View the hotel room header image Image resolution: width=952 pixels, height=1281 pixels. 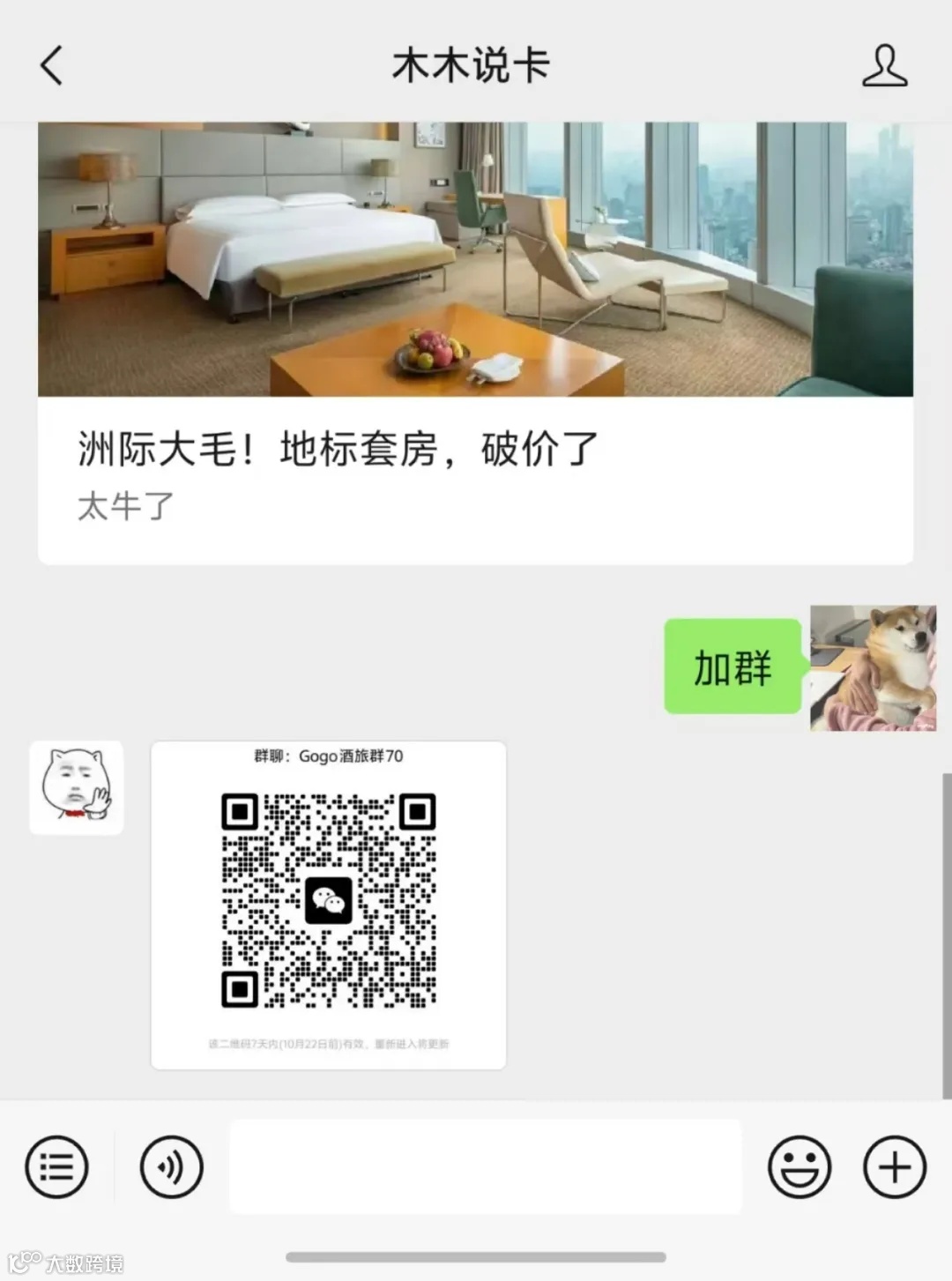[x=476, y=260]
